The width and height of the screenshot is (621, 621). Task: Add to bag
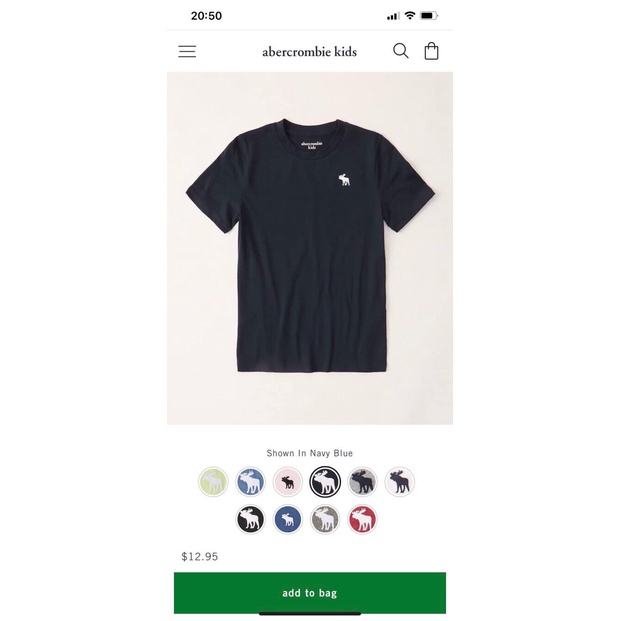[x=310, y=593]
